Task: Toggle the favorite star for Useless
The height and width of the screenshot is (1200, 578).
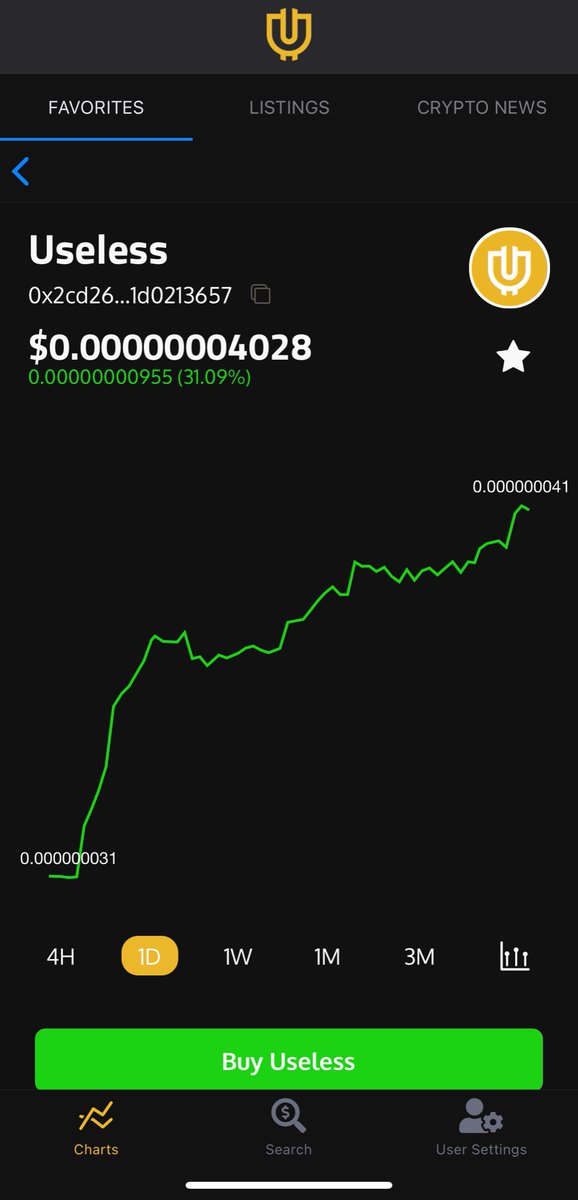Action: coord(513,357)
